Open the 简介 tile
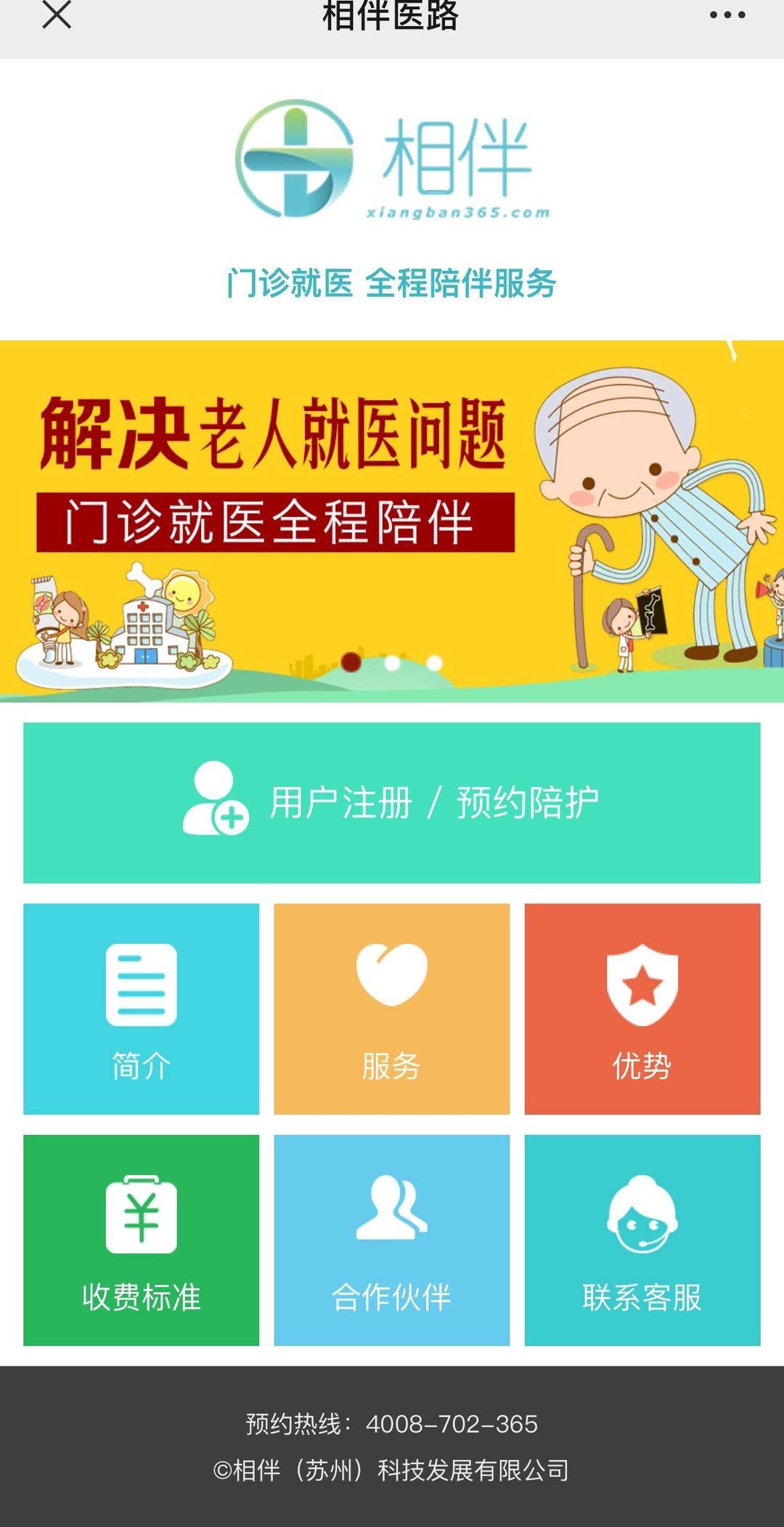This screenshot has height=1527, width=784. click(x=141, y=1009)
